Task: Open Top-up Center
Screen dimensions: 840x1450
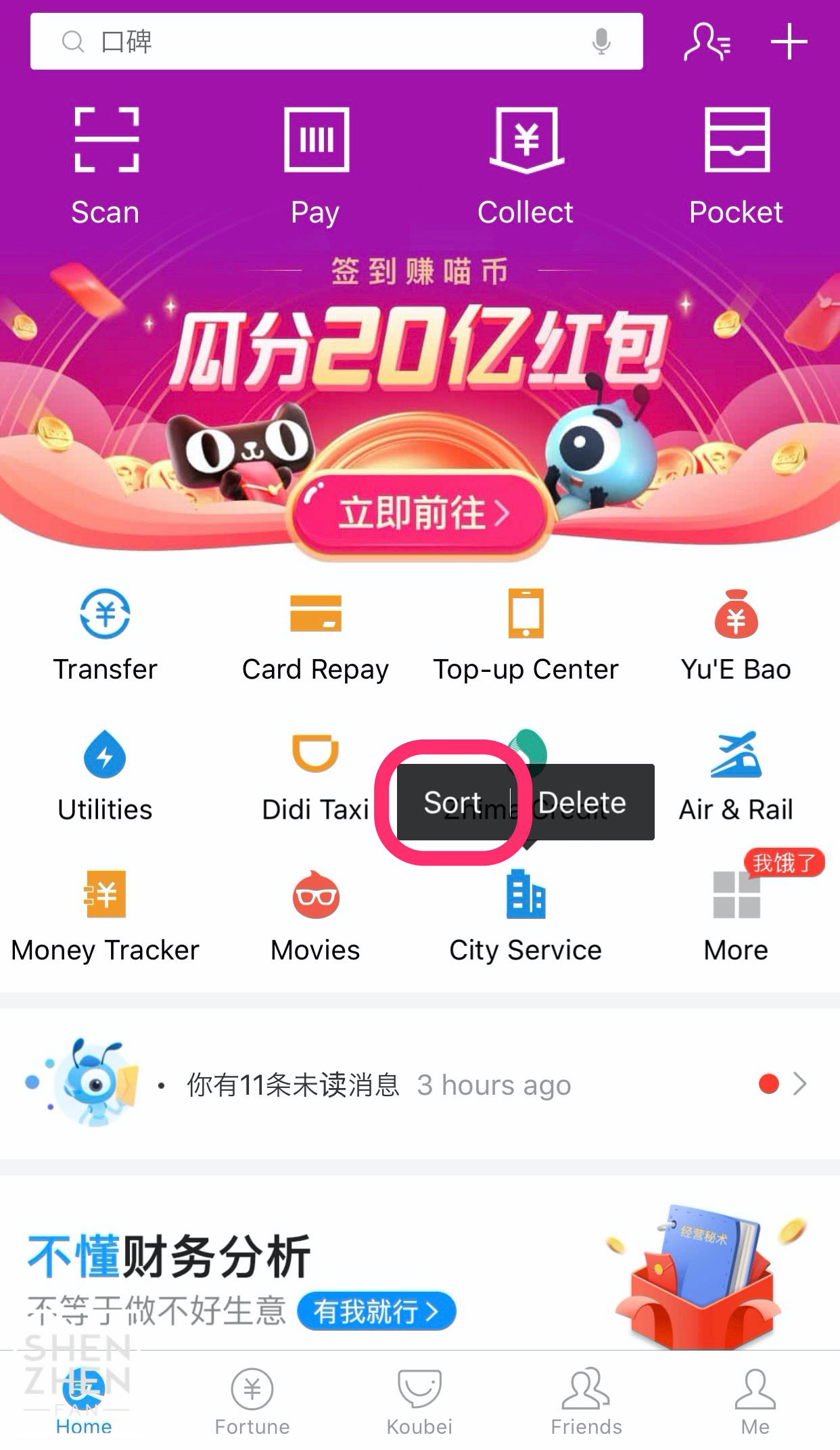Action: pos(526,635)
